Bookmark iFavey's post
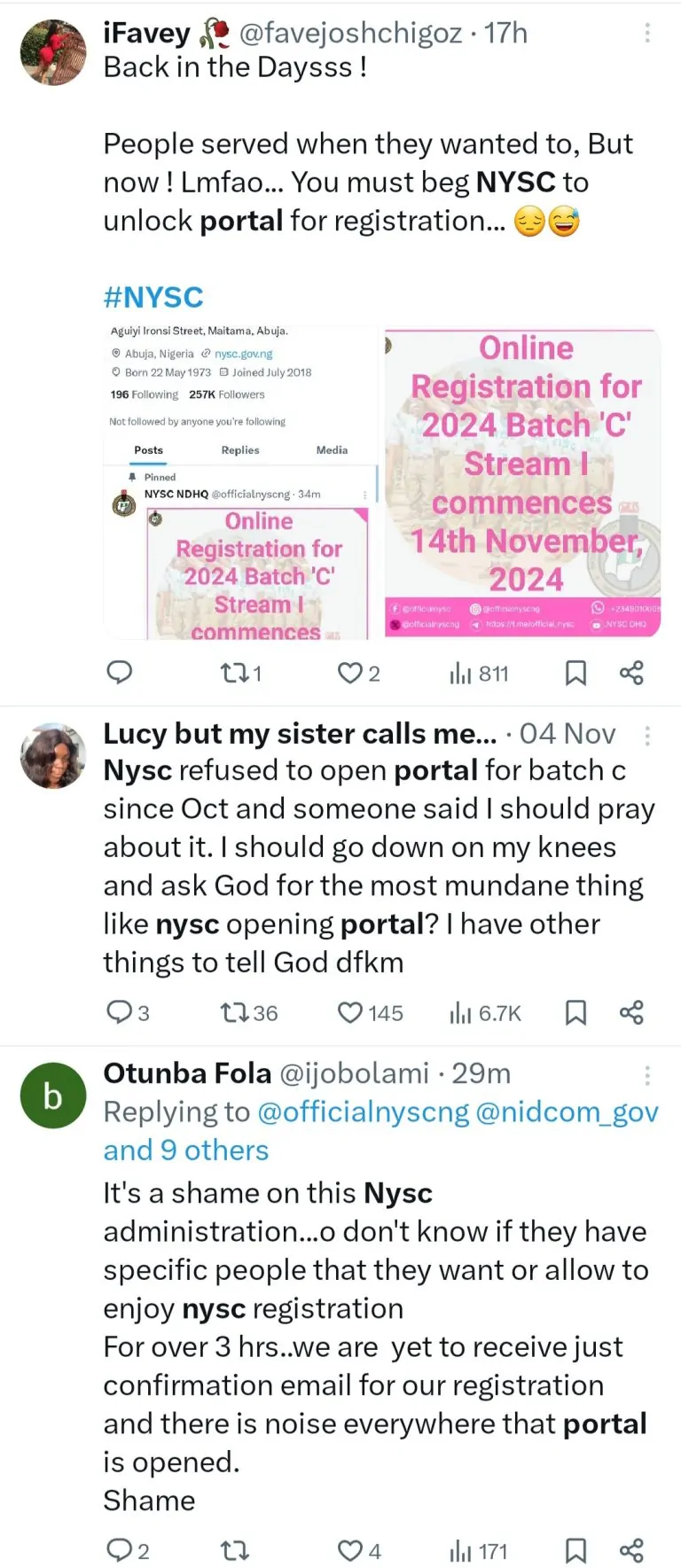The width and height of the screenshot is (681, 1568). pyautogui.click(x=575, y=674)
